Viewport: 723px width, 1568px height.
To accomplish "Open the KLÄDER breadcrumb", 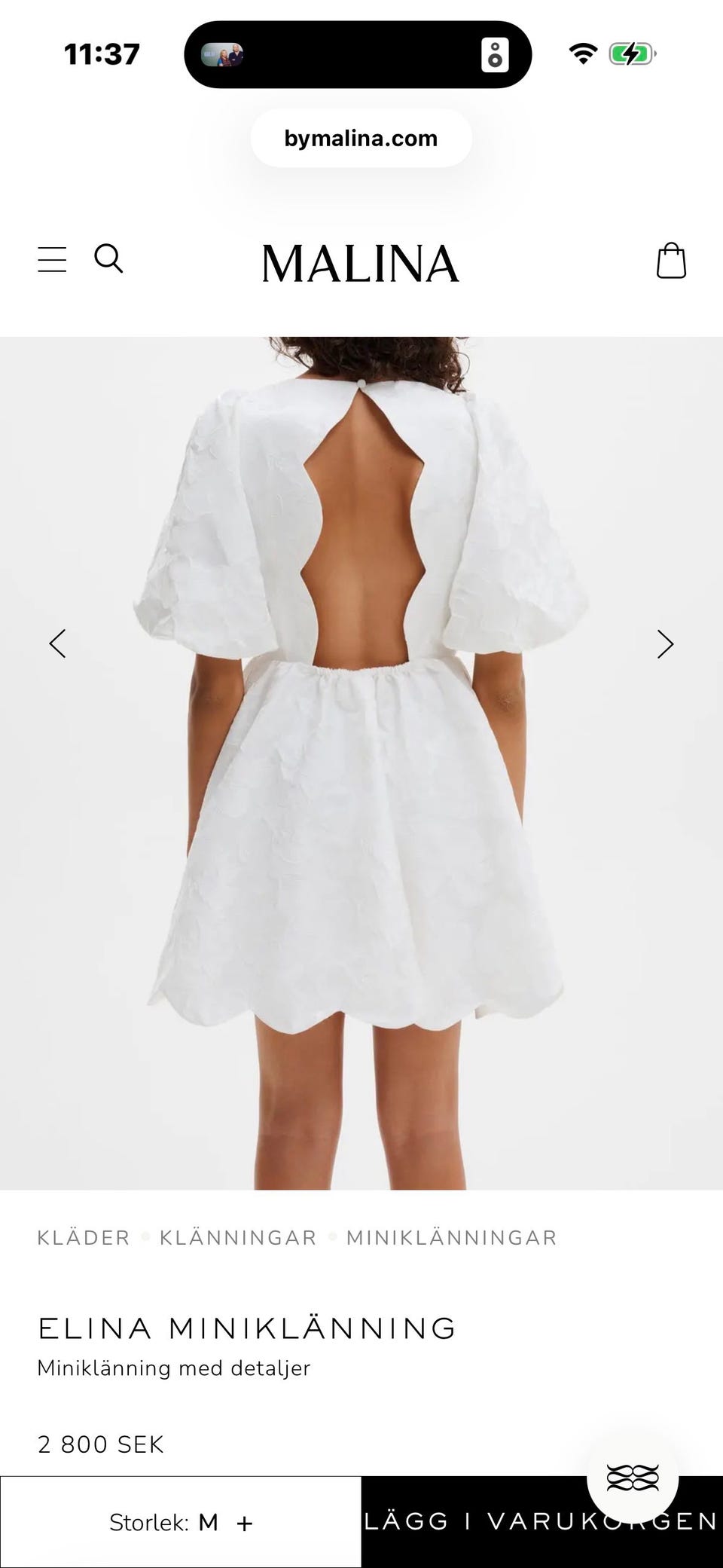I will pyautogui.click(x=84, y=1238).
